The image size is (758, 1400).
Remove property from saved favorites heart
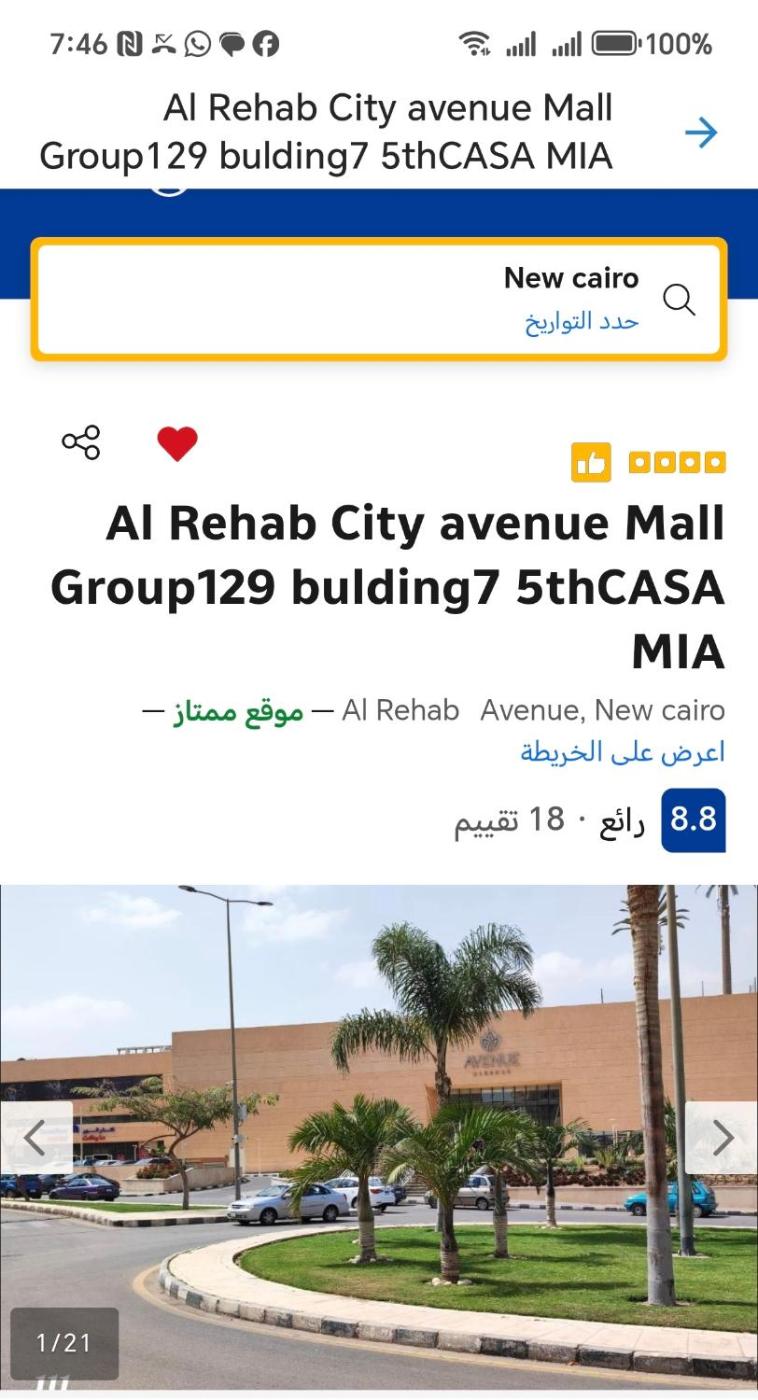[x=177, y=443]
